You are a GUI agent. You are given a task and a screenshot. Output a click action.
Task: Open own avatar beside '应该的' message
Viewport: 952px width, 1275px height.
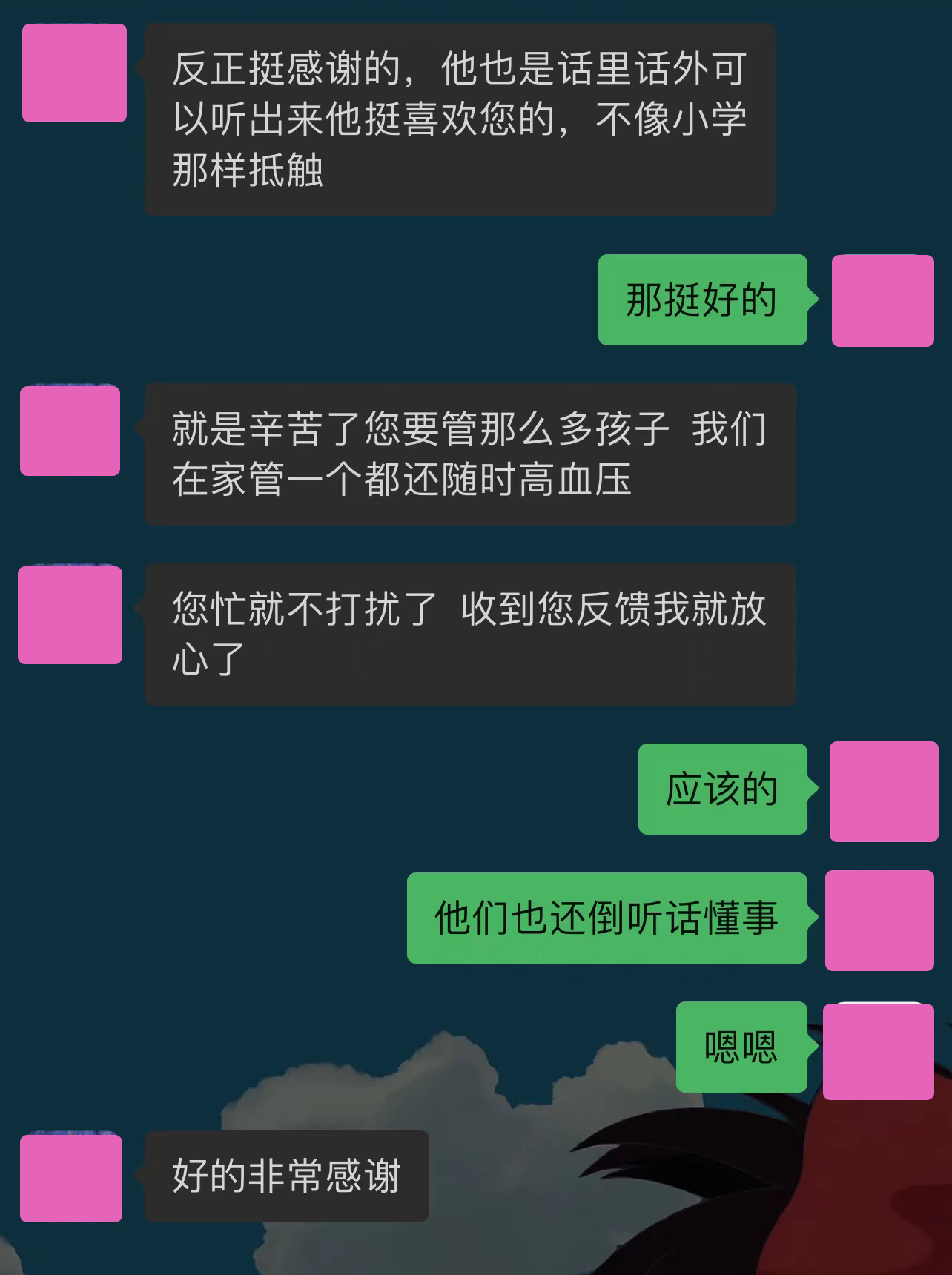click(x=883, y=791)
